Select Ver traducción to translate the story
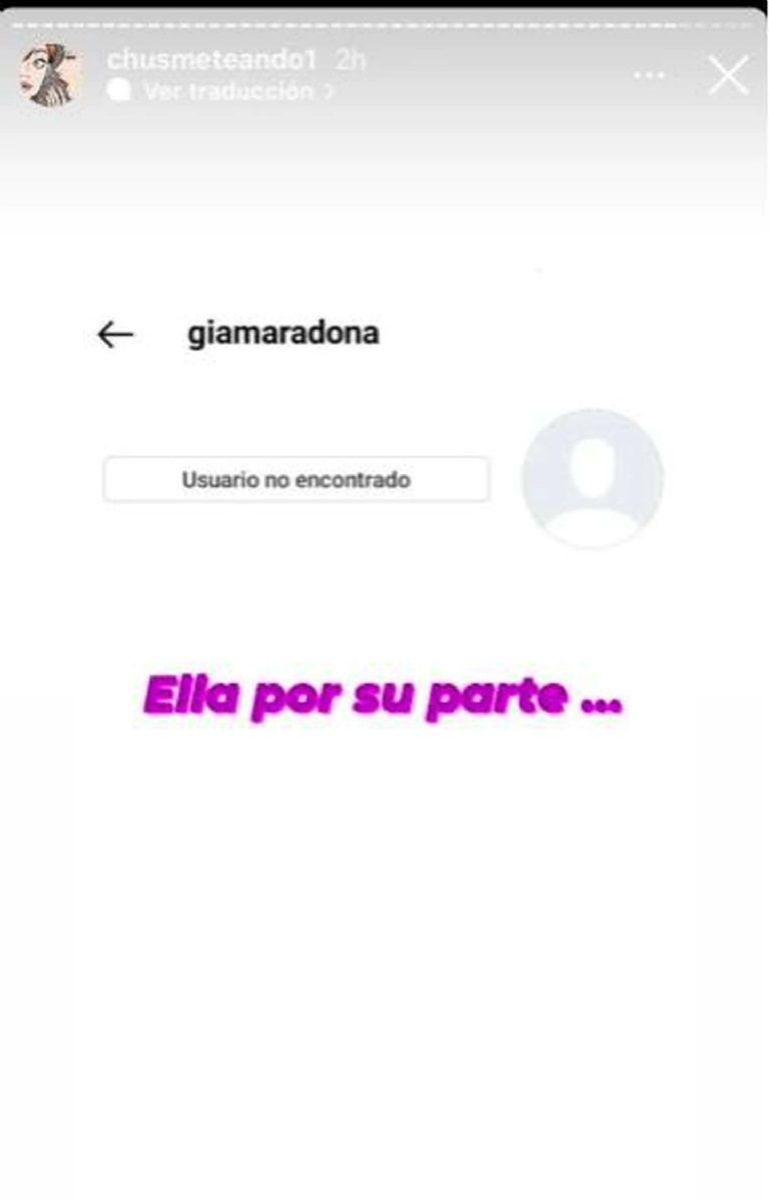The image size is (769, 1200). tap(228, 91)
